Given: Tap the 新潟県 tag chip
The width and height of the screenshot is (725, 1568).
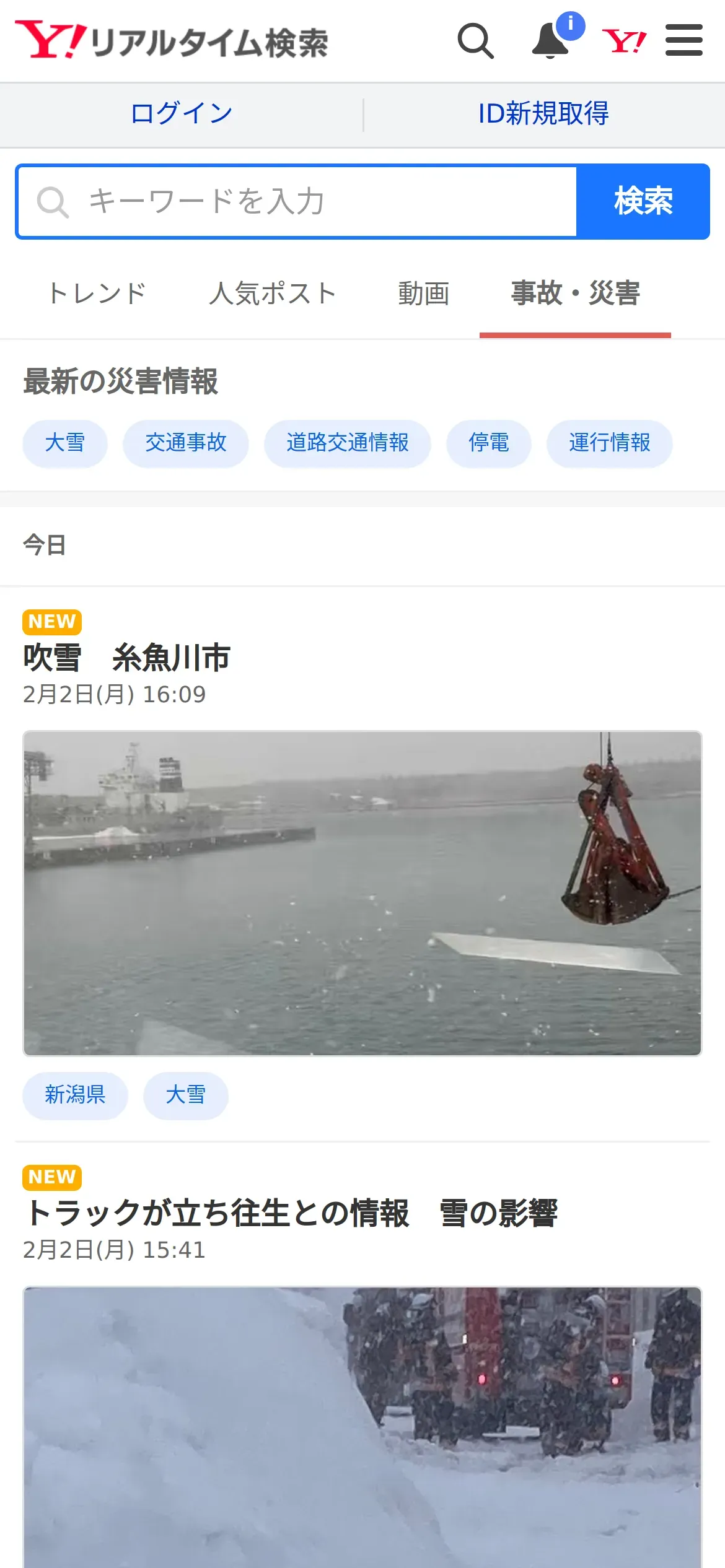Looking at the screenshot, I should click(x=75, y=1095).
